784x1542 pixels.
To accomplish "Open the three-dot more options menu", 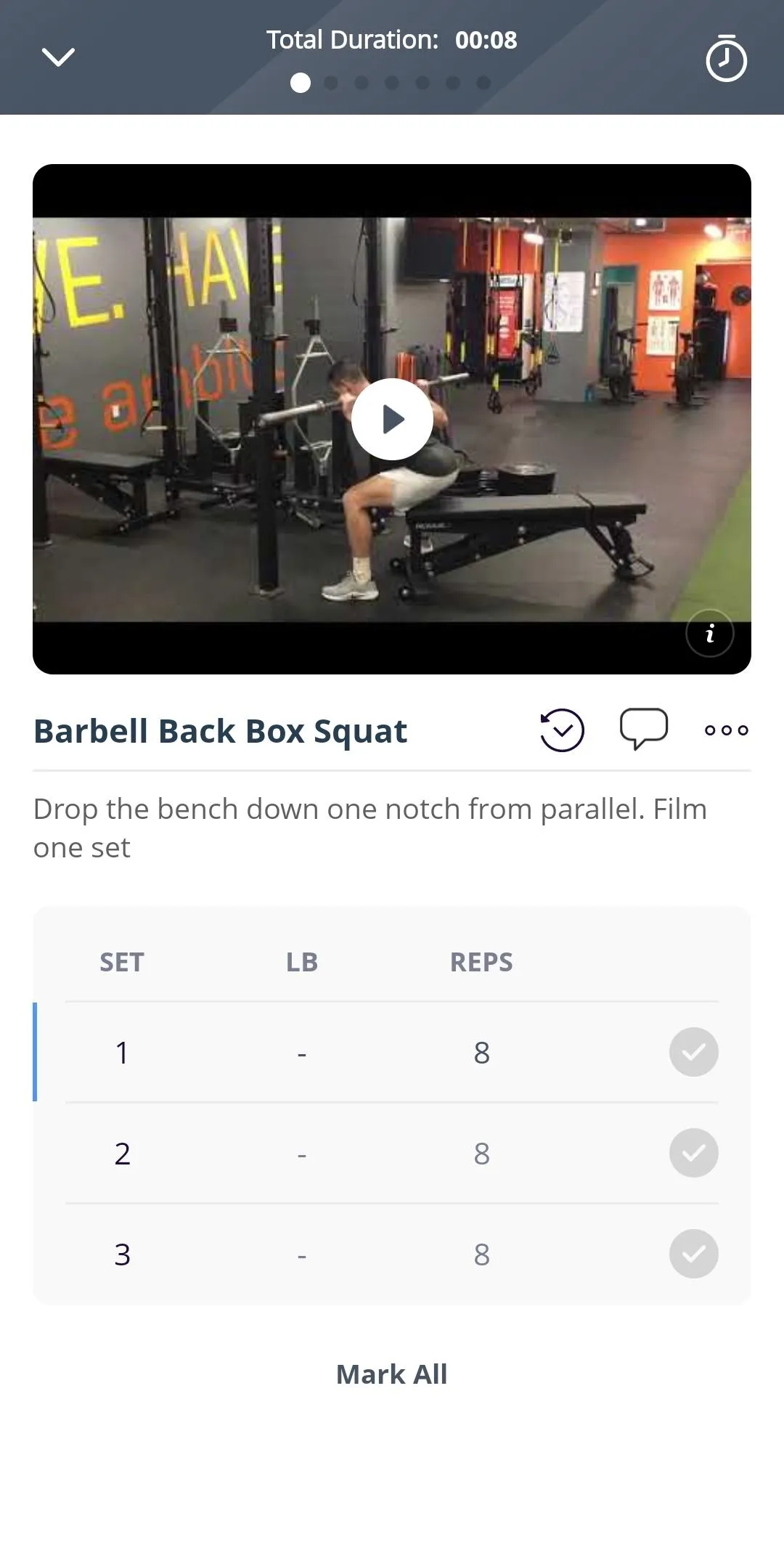I will coord(726,730).
